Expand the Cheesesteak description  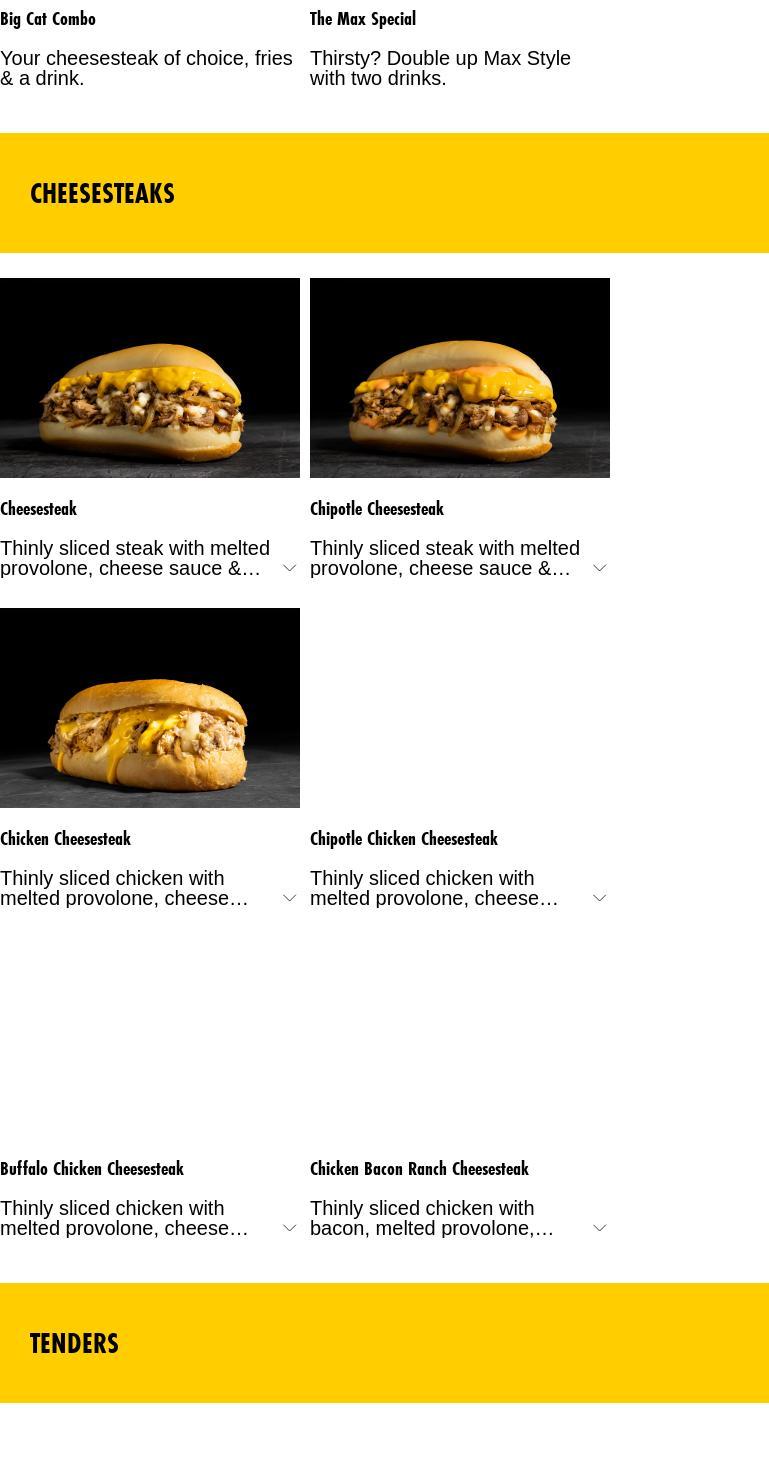pos(289,568)
